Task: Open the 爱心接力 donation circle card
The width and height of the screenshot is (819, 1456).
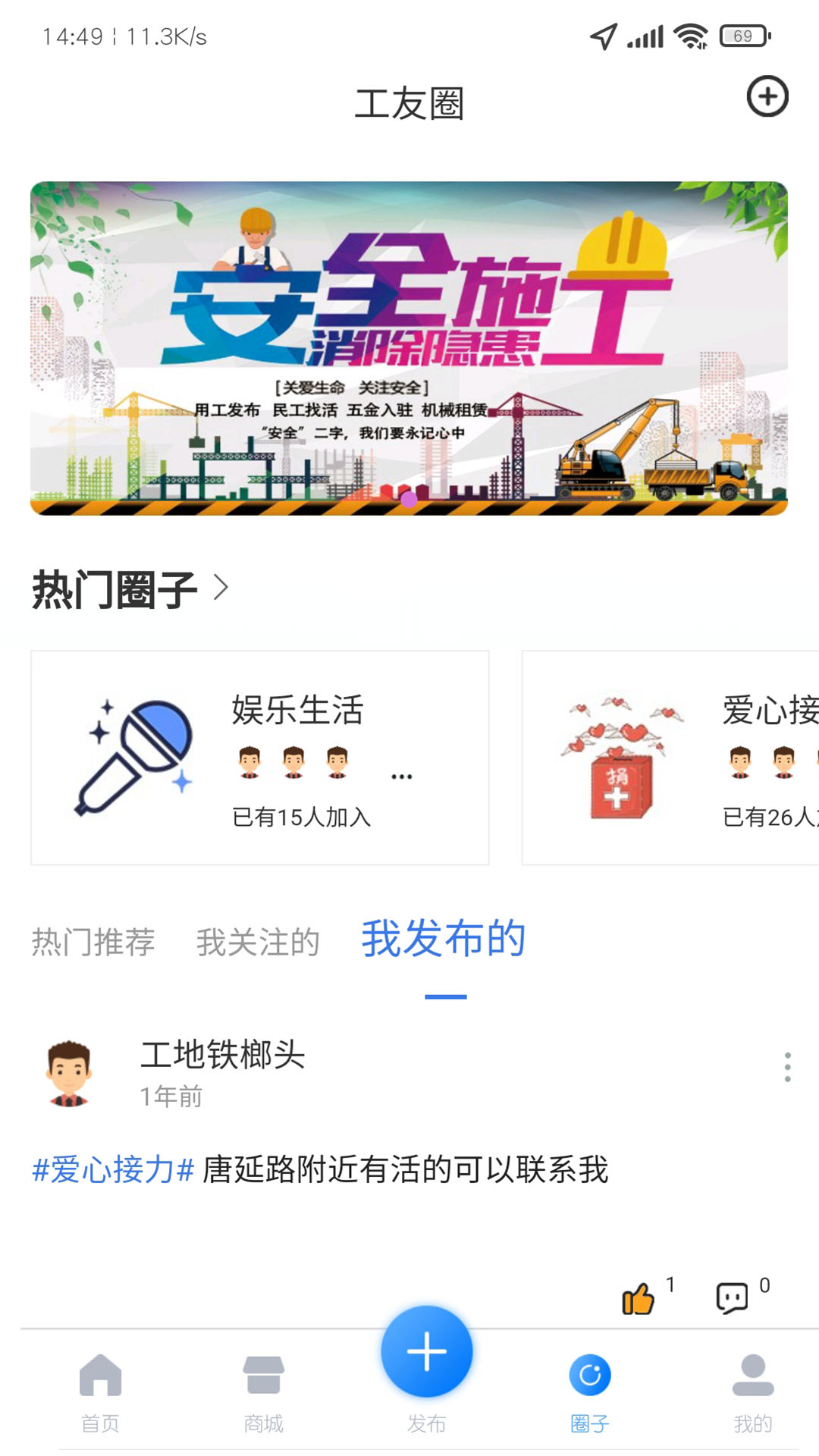Action: pyautogui.click(x=670, y=758)
